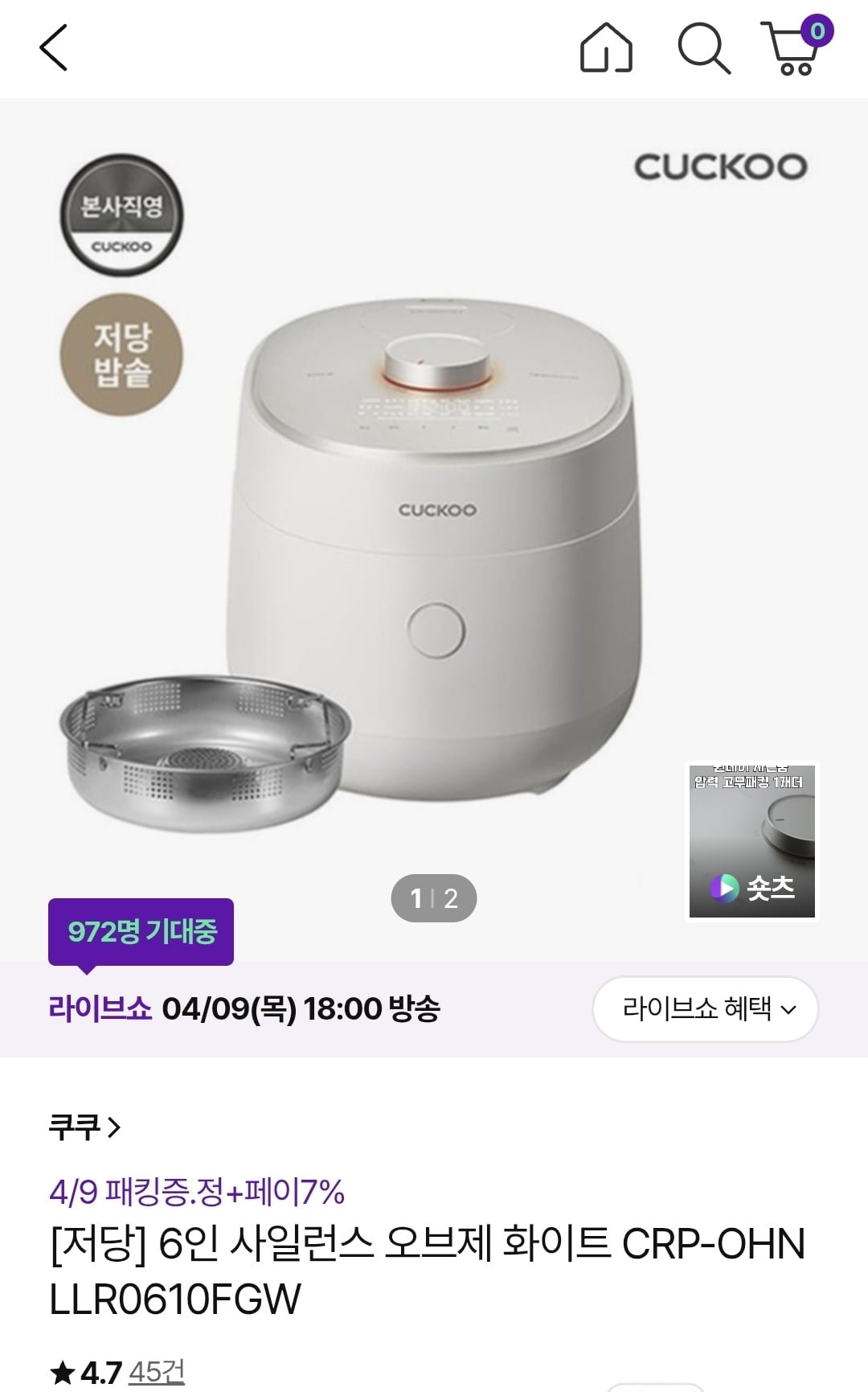
Task: Open the 45건 reviews link
Action: click(157, 1371)
